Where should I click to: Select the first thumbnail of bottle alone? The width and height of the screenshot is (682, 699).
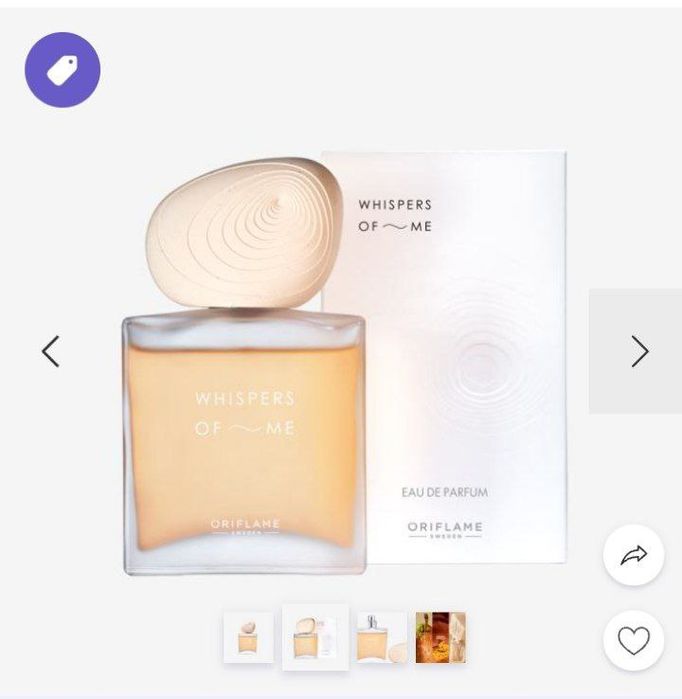click(248, 637)
